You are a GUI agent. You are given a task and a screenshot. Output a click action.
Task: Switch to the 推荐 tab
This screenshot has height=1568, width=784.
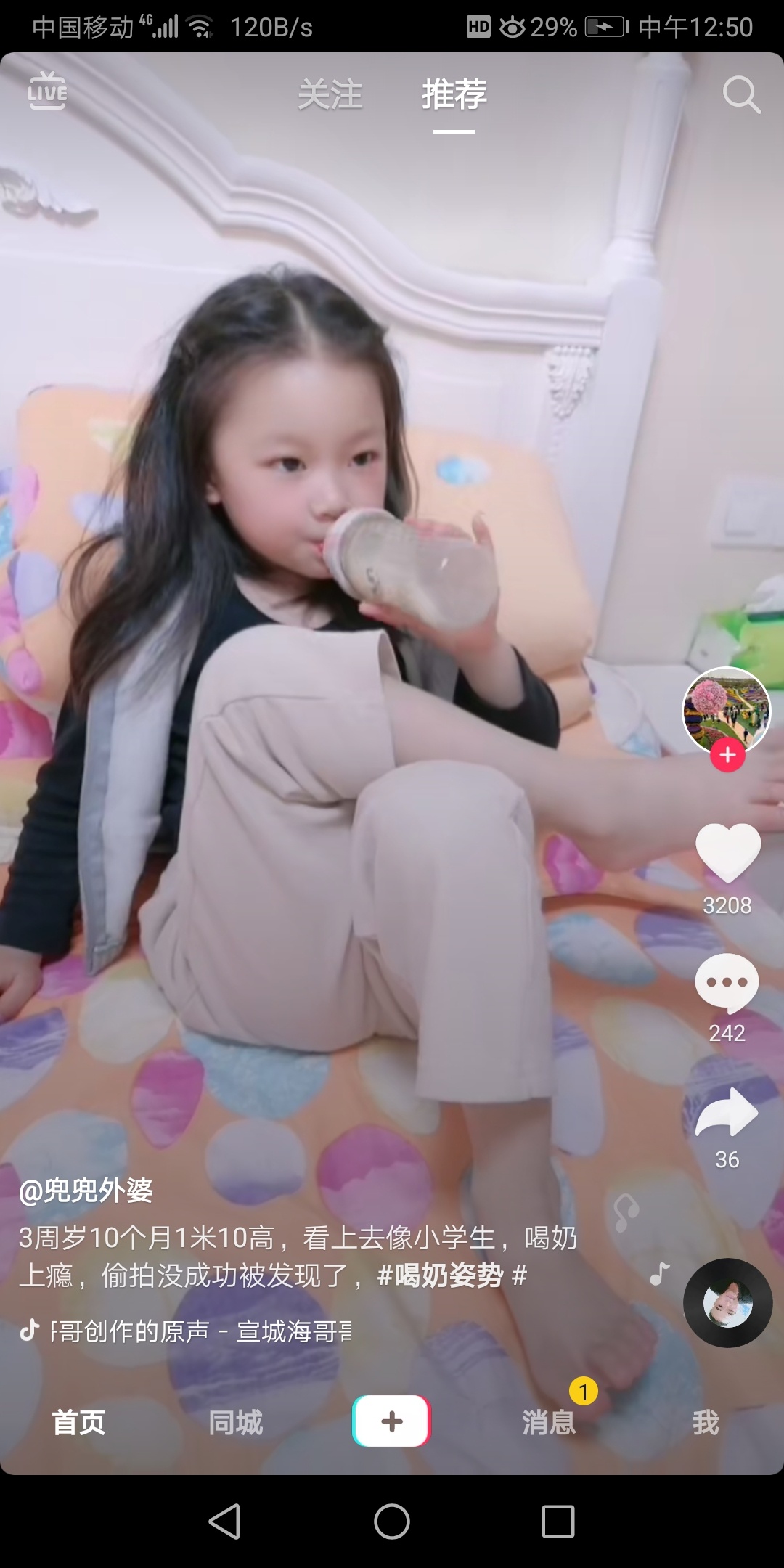[454, 94]
